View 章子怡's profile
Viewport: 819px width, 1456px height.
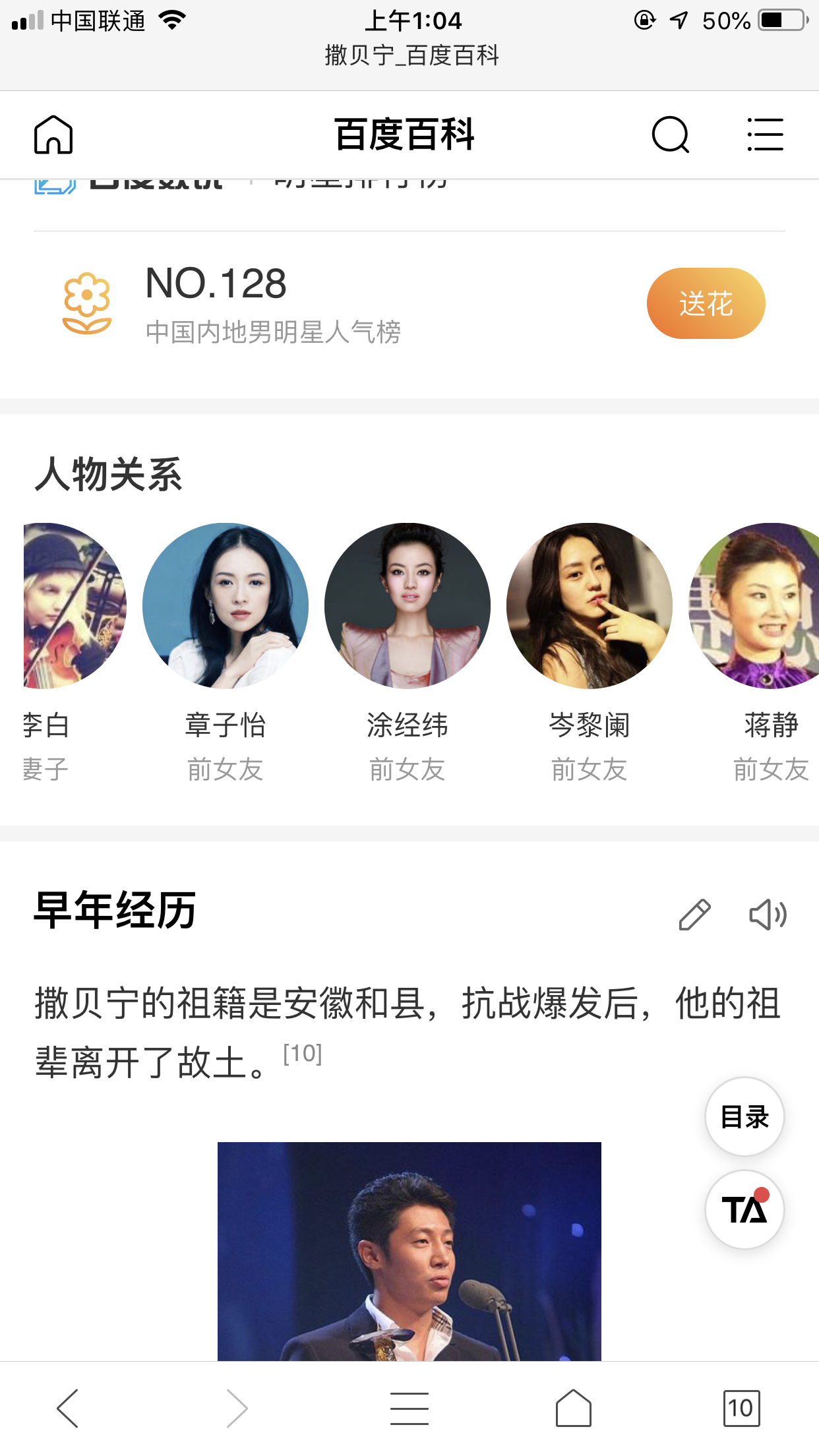pos(226,606)
